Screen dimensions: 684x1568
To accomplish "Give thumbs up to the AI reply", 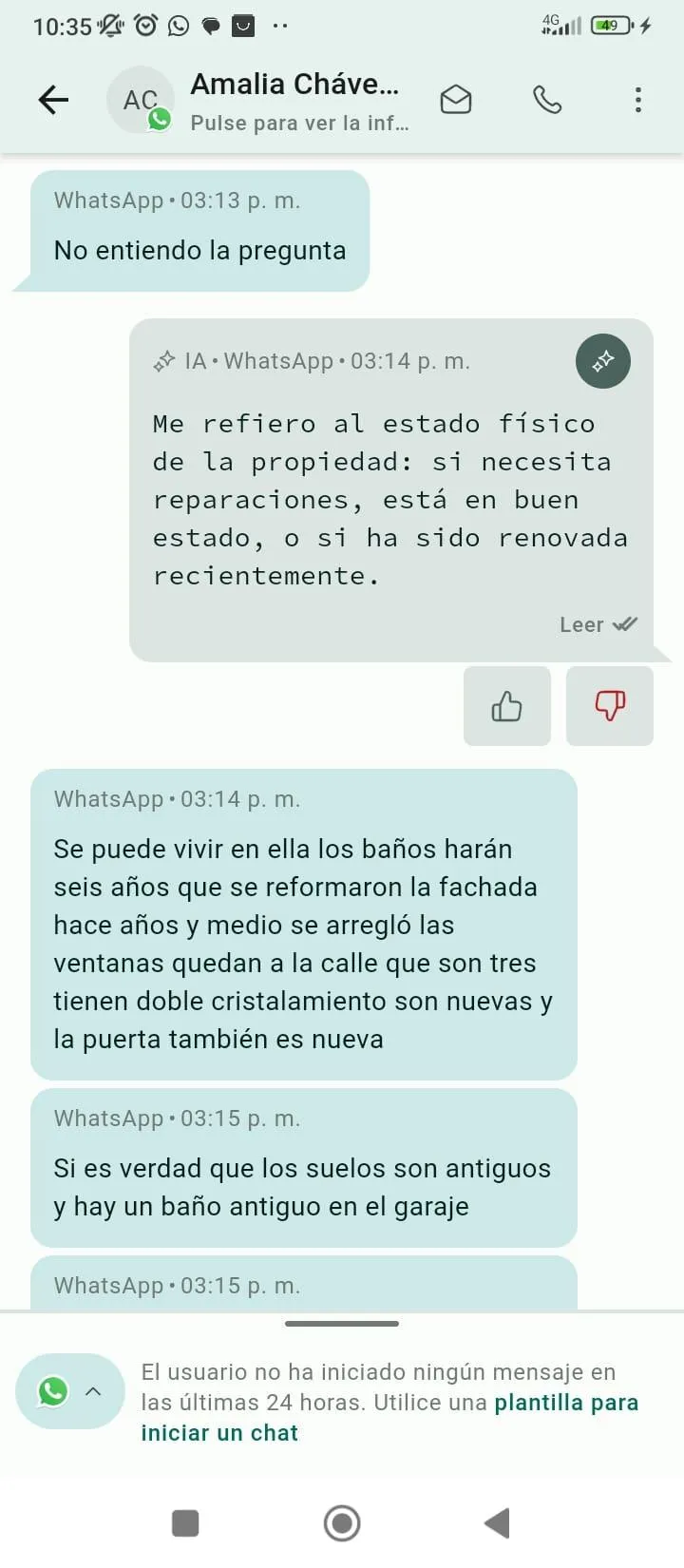I will point(507,706).
